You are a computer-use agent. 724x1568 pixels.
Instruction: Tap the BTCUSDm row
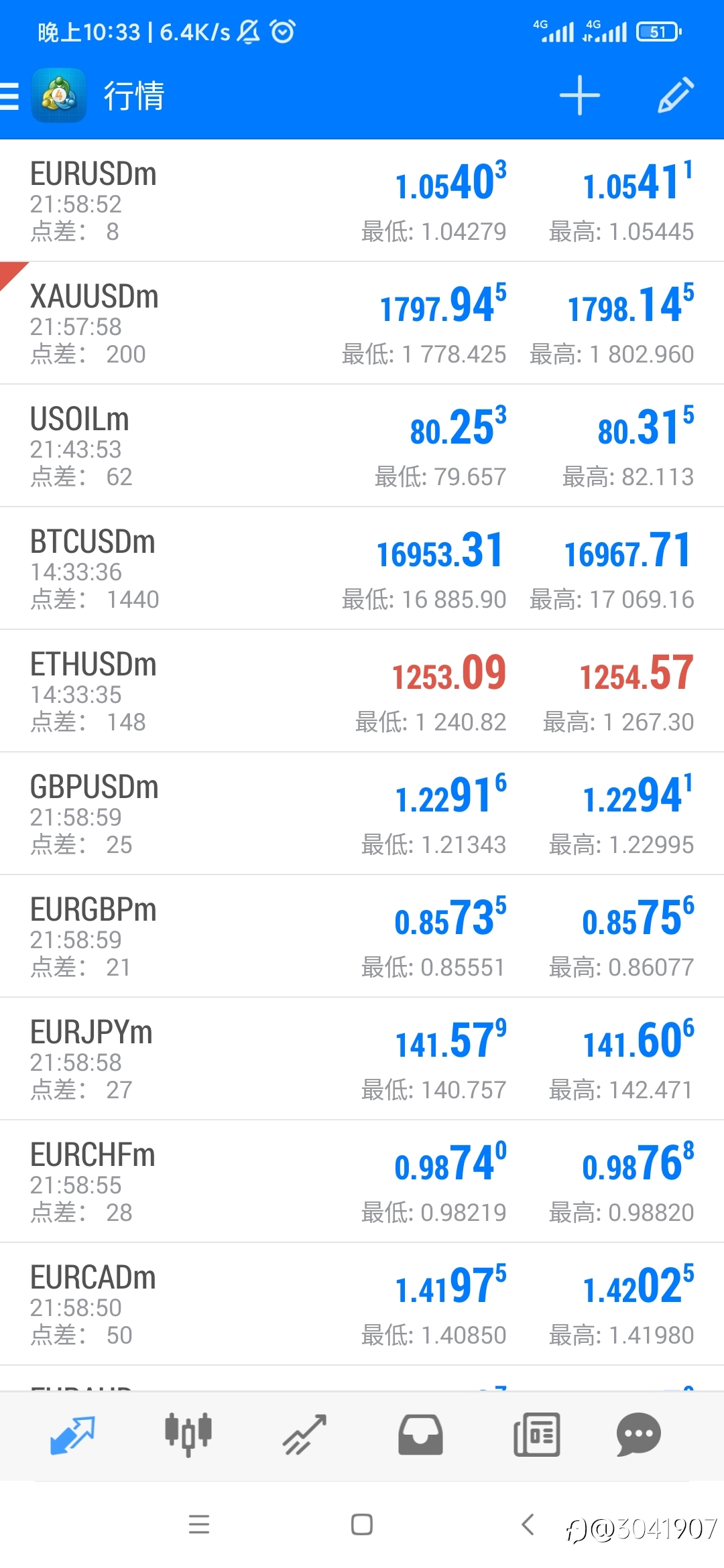(362, 568)
